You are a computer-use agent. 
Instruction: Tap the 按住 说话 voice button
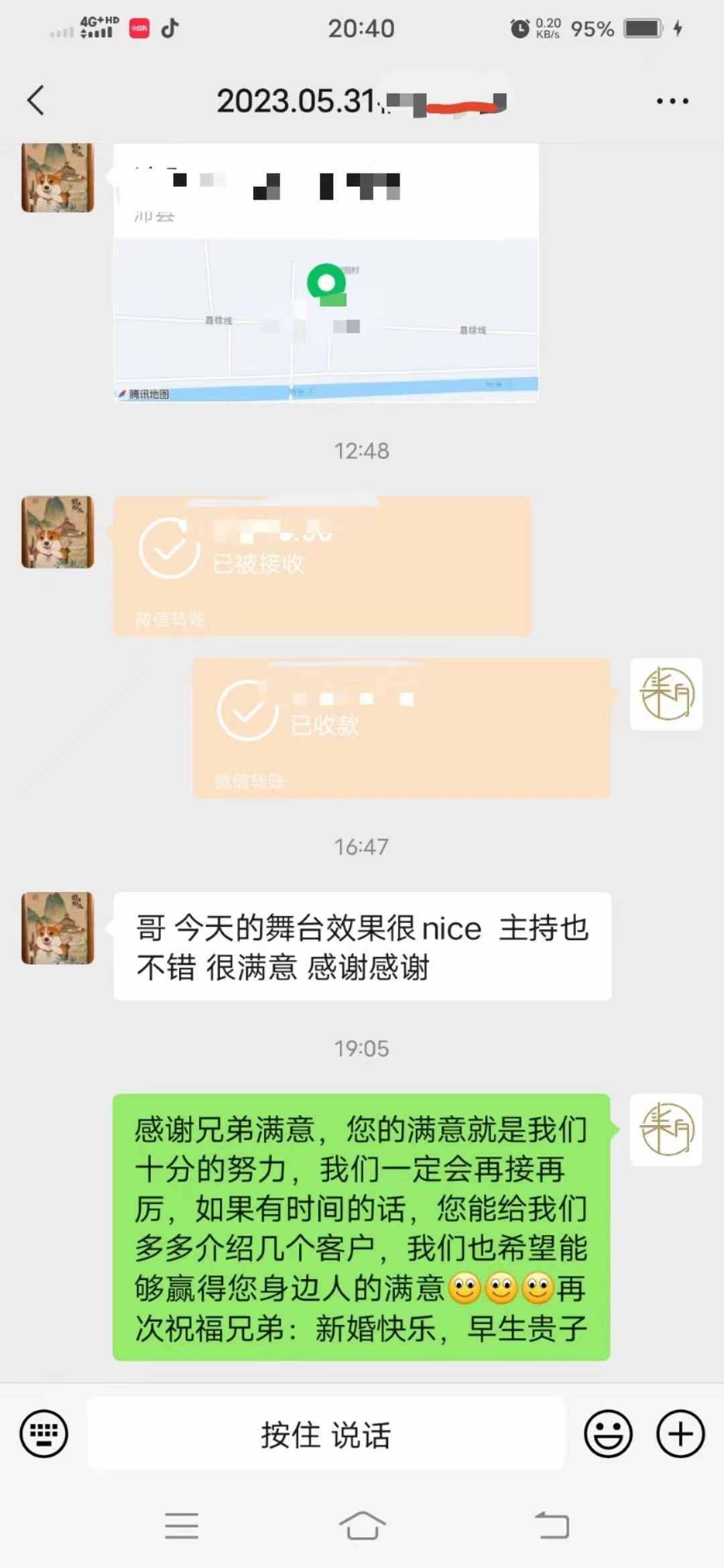(x=326, y=1433)
